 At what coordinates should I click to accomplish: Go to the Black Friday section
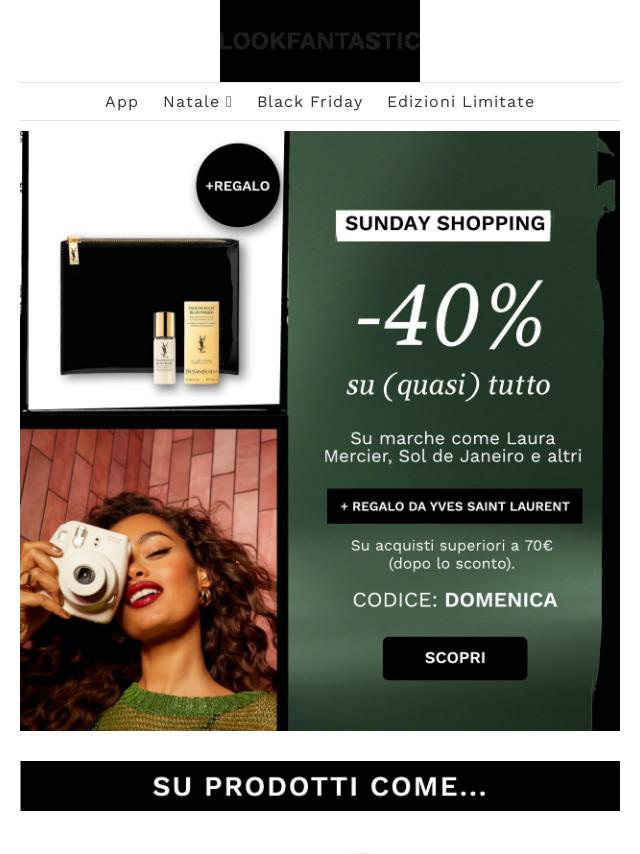coord(309,102)
